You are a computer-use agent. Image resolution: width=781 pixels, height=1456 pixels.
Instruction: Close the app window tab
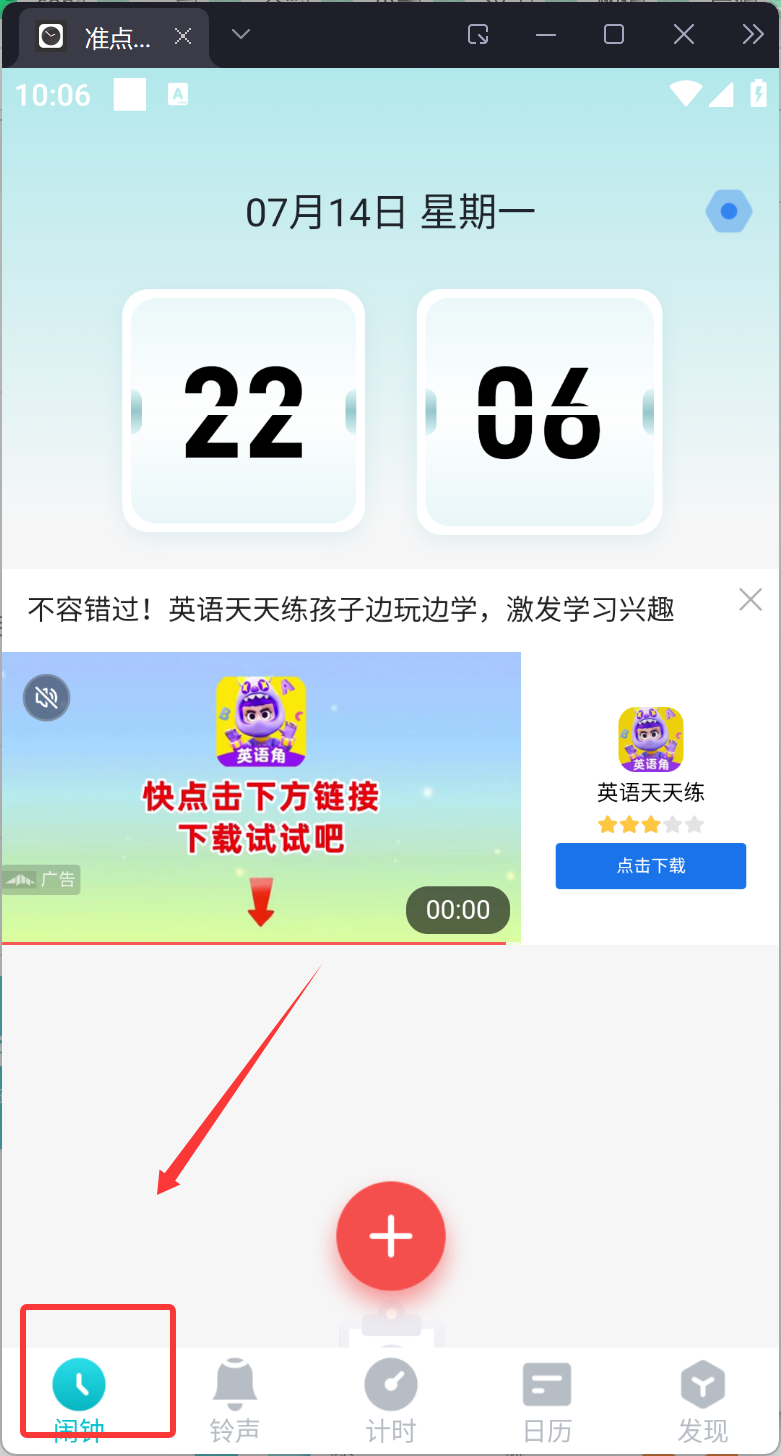coord(183,37)
